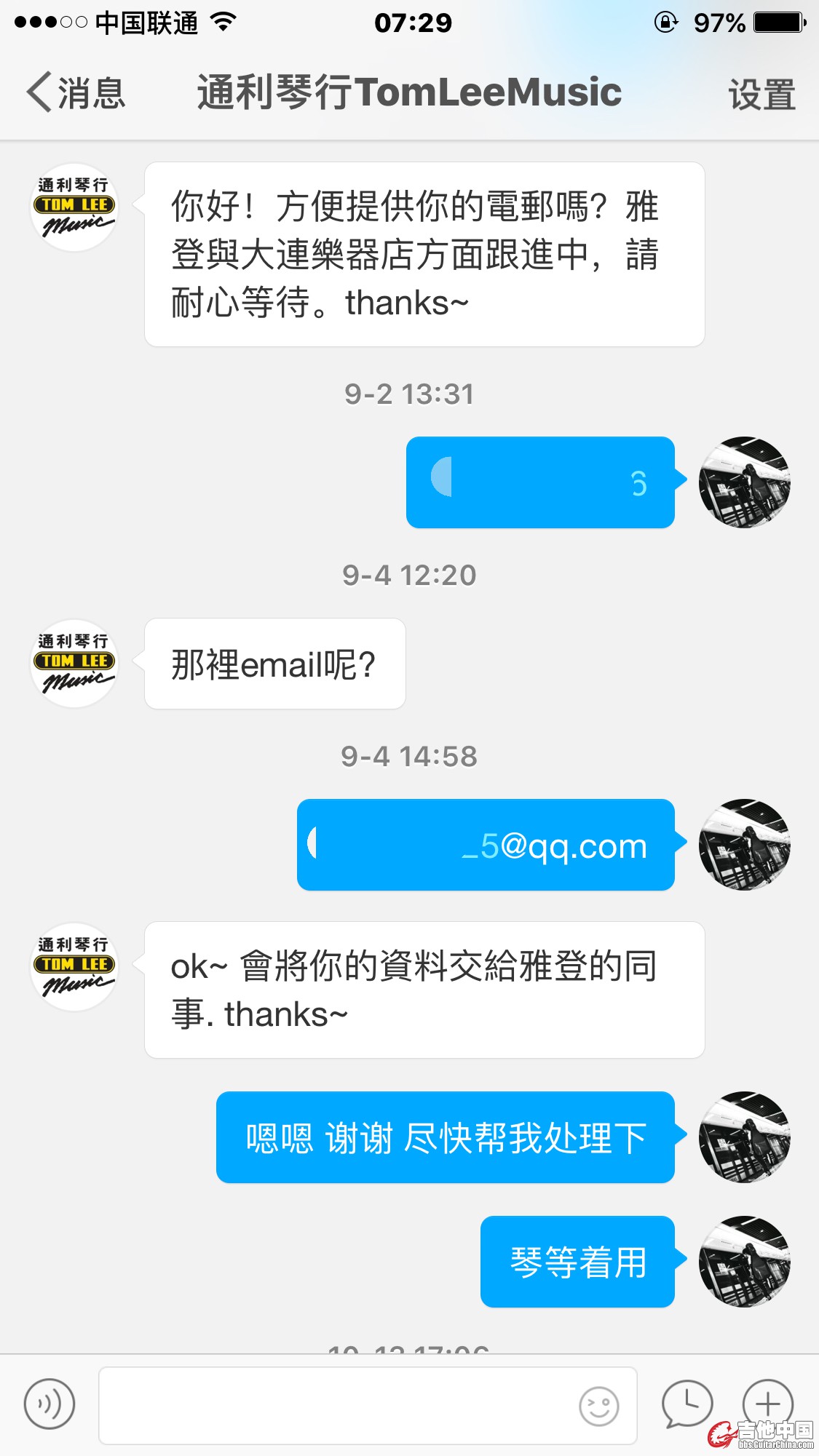The height and width of the screenshot is (1456, 819).
Task: Open the plus attachment menu
Action: tap(767, 1404)
